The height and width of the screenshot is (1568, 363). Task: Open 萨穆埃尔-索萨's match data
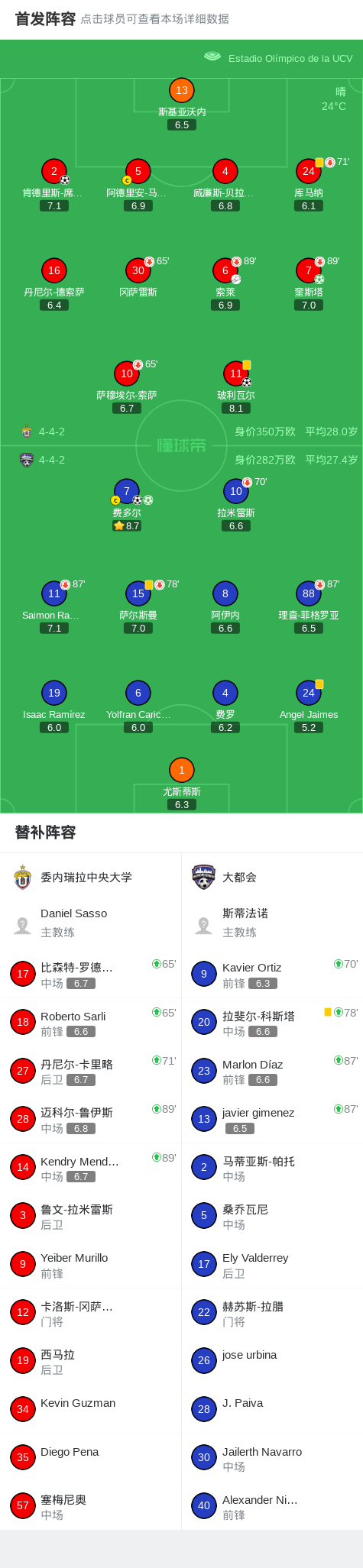point(127,387)
